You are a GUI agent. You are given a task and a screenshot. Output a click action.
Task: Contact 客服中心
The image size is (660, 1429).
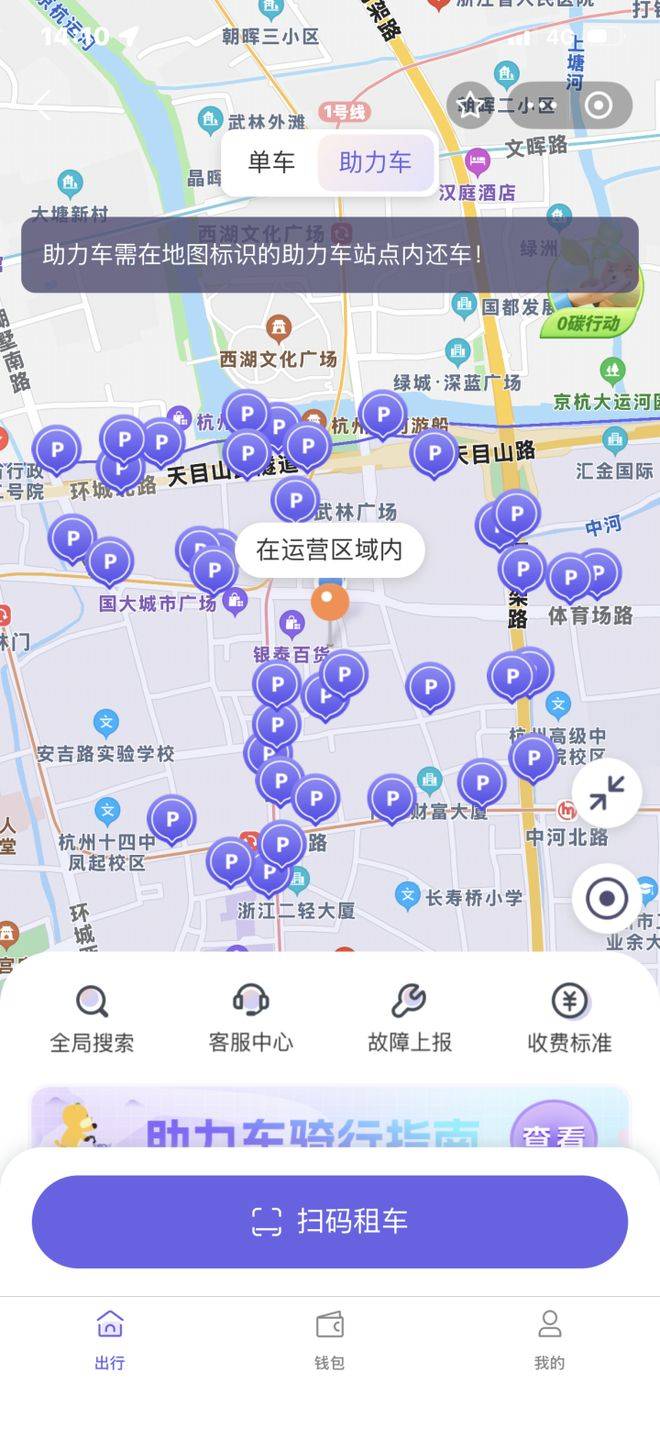250,1018
